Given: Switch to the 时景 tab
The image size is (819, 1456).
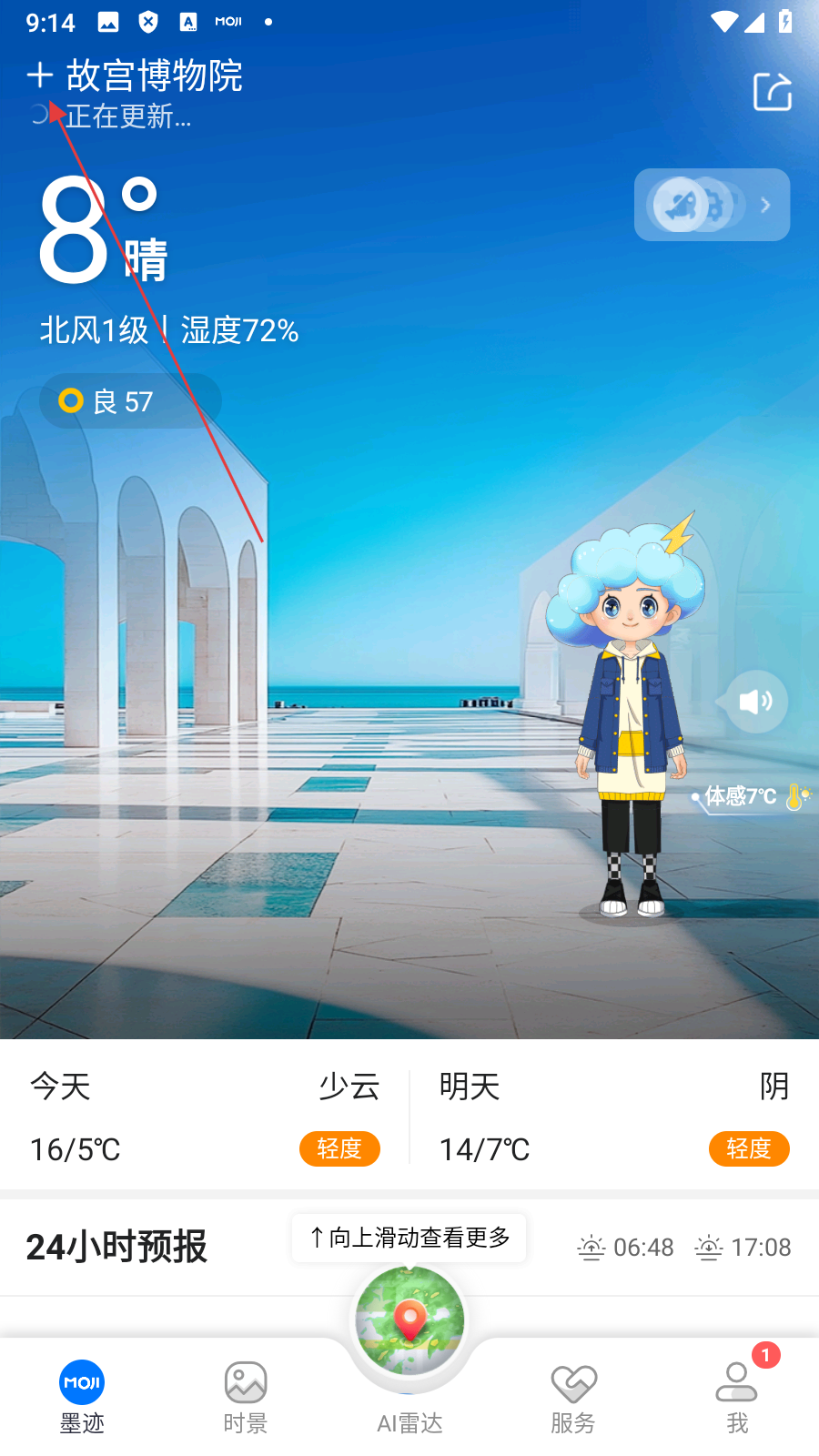Looking at the screenshot, I should 246,1398.
